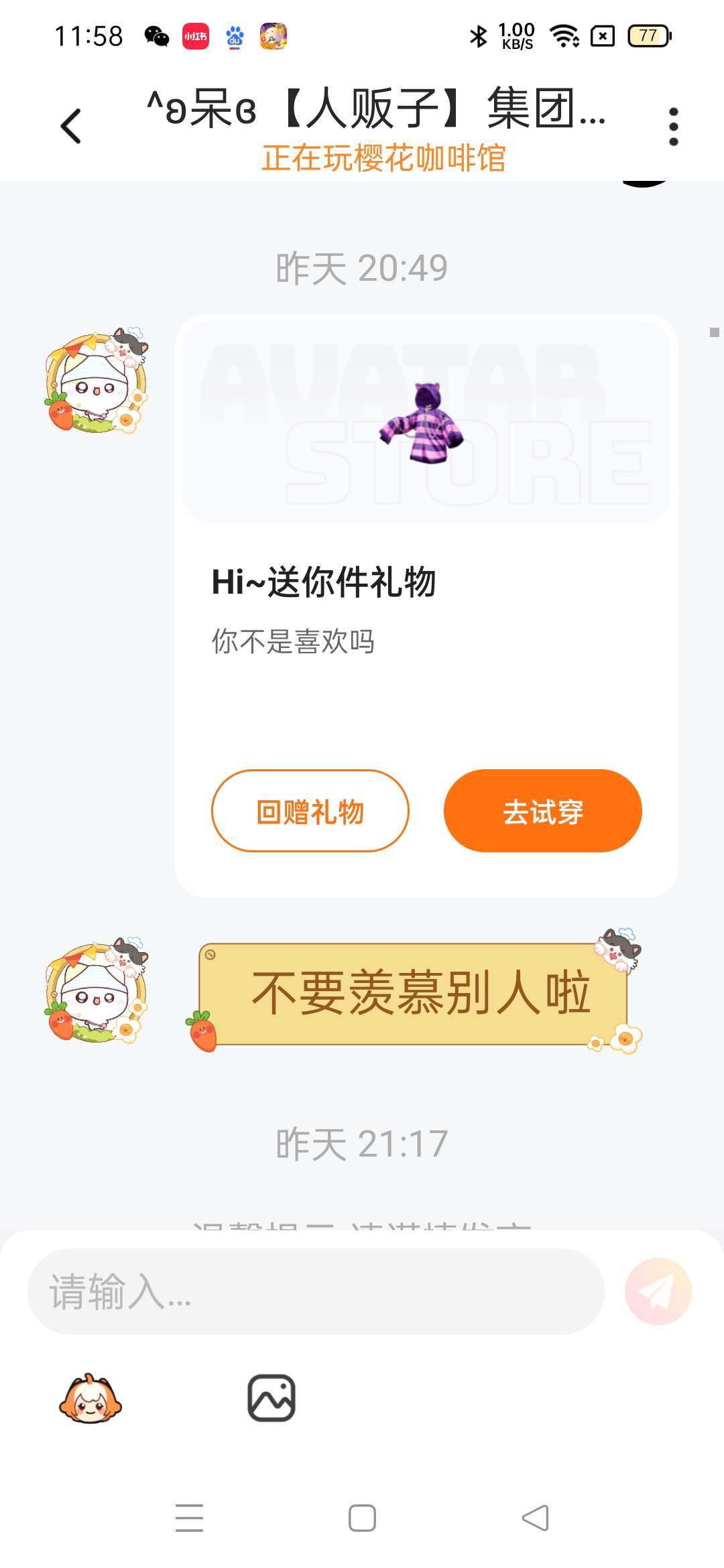Go back using the top-left arrow
724x1568 pixels.
(x=71, y=126)
